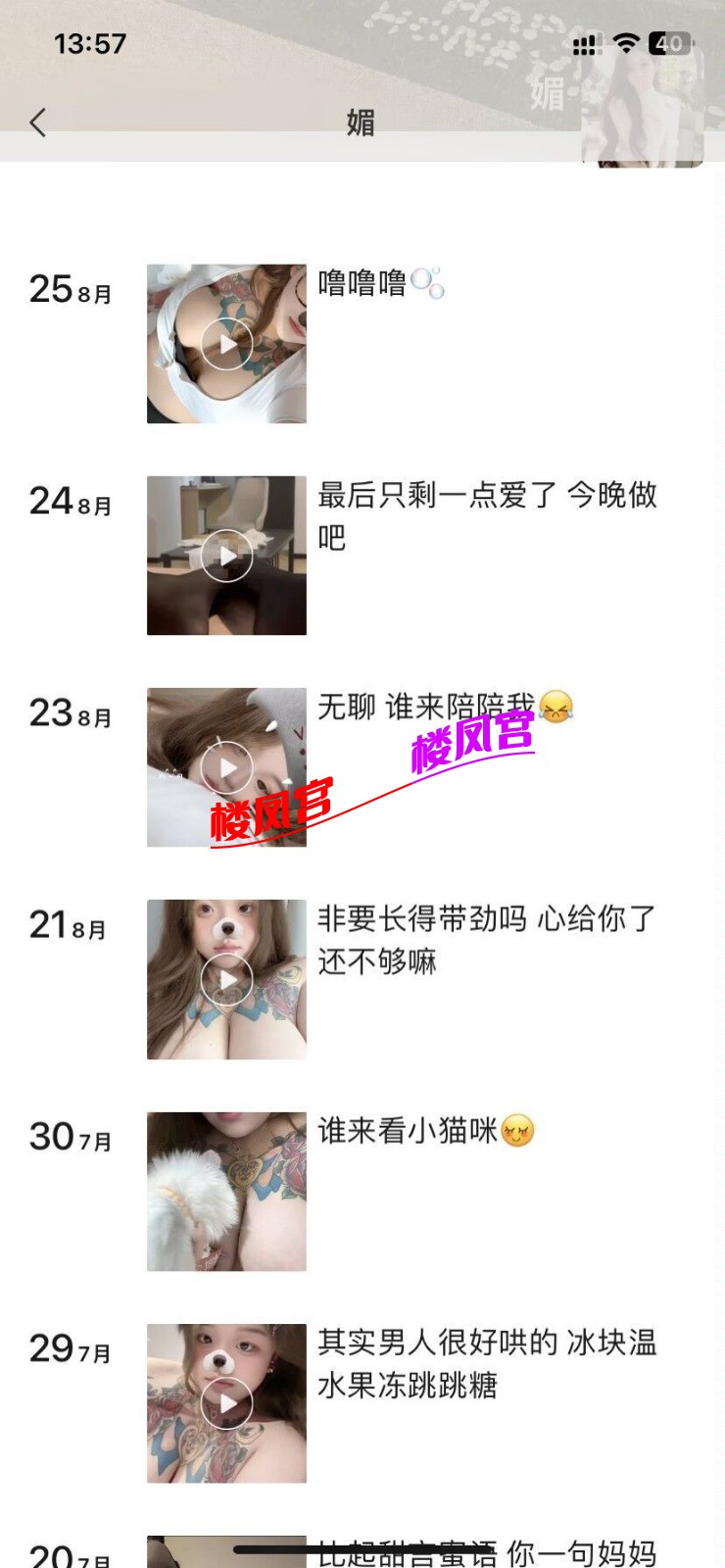Play the 25 August video post
The image size is (725, 1568).
pyautogui.click(x=226, y=344)
